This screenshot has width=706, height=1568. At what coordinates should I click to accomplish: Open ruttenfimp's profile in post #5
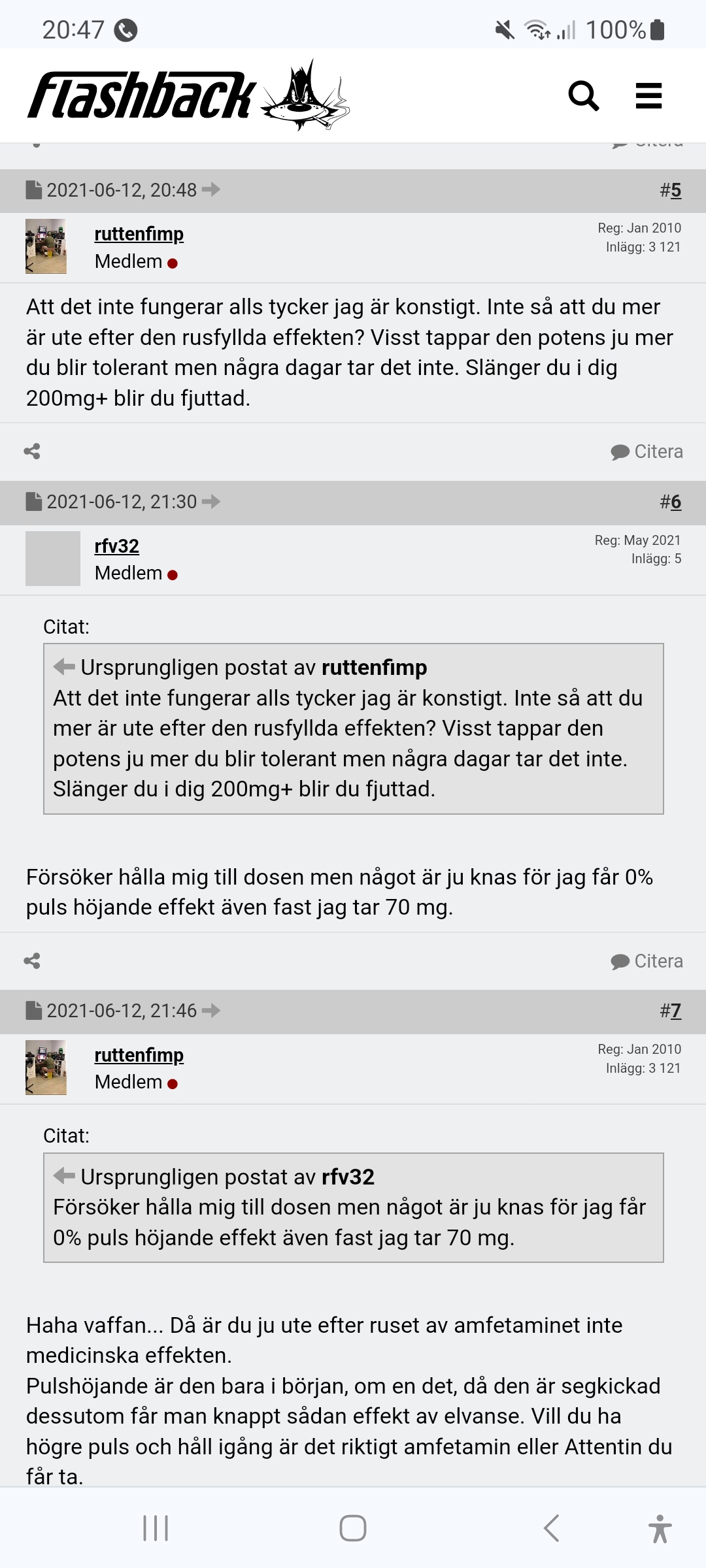(139, 234)
